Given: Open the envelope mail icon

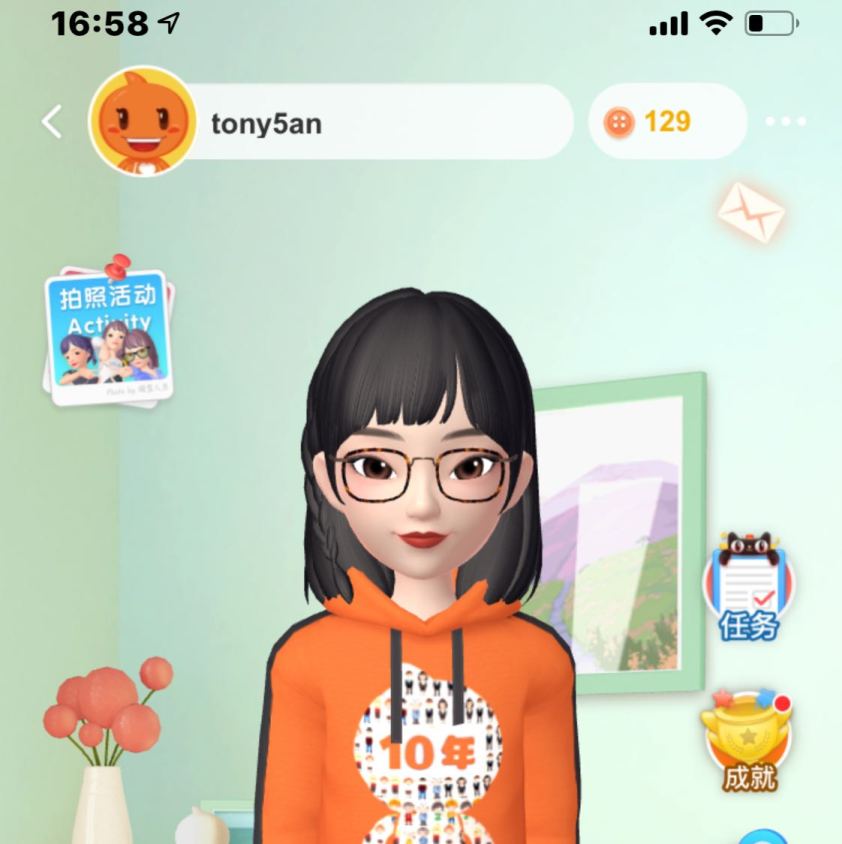Looking at the screenshot, I should [x=751, y=211].
